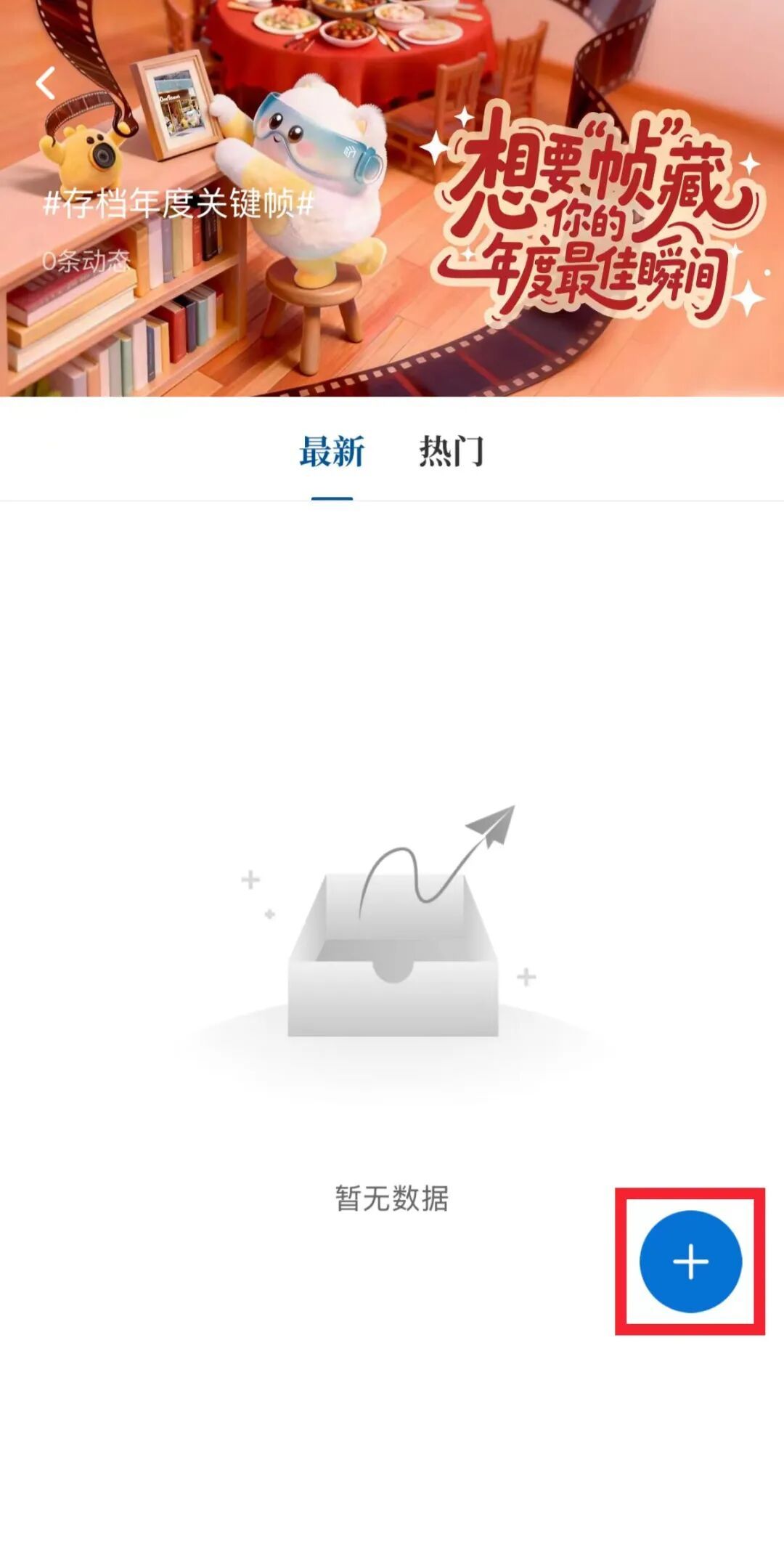The image size is (784, 1566).
Task: Switch to the 热门 tab
Action: click(x=451, y=452)
